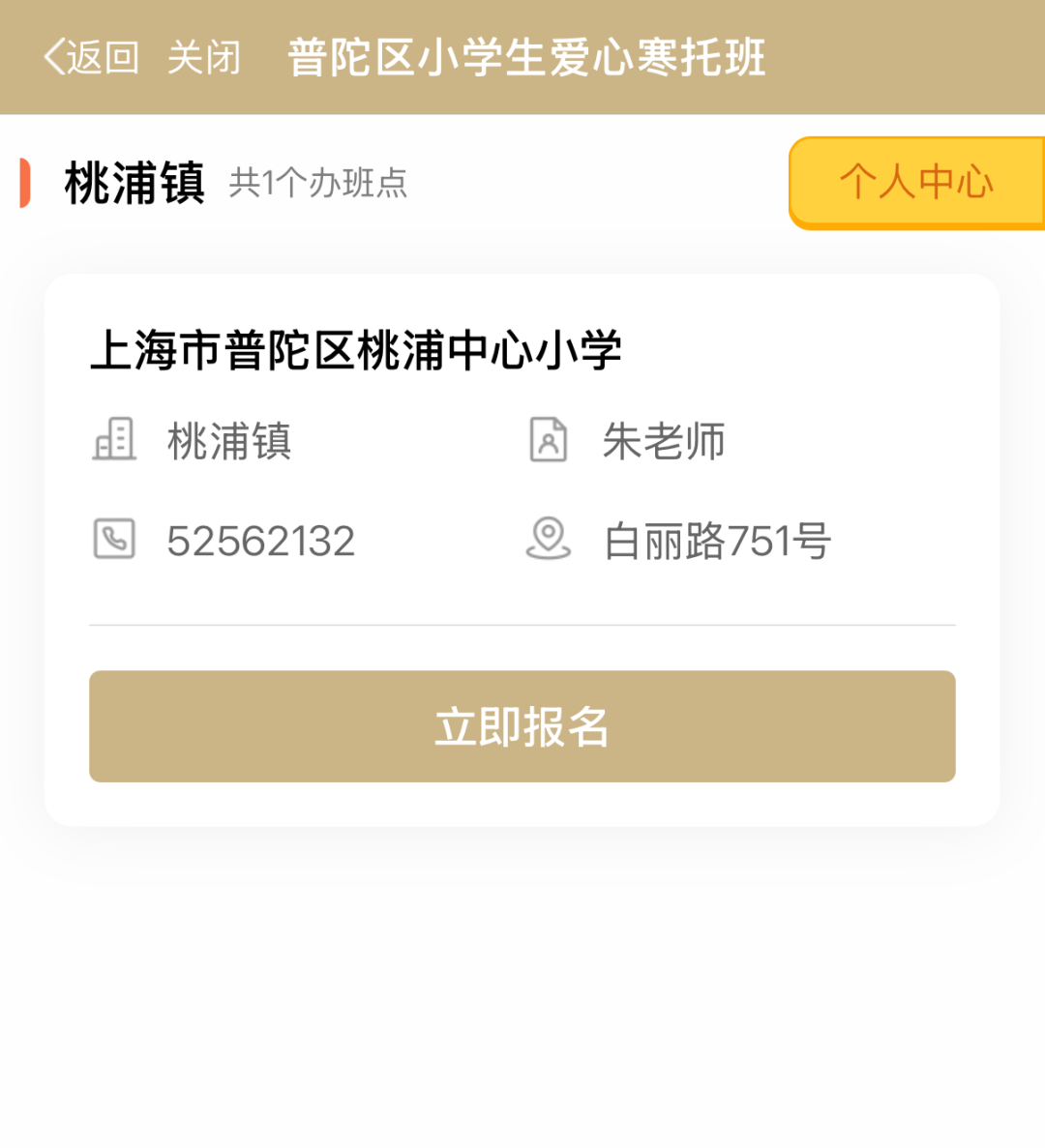Call phone number 52562132

tap(260, 541)
